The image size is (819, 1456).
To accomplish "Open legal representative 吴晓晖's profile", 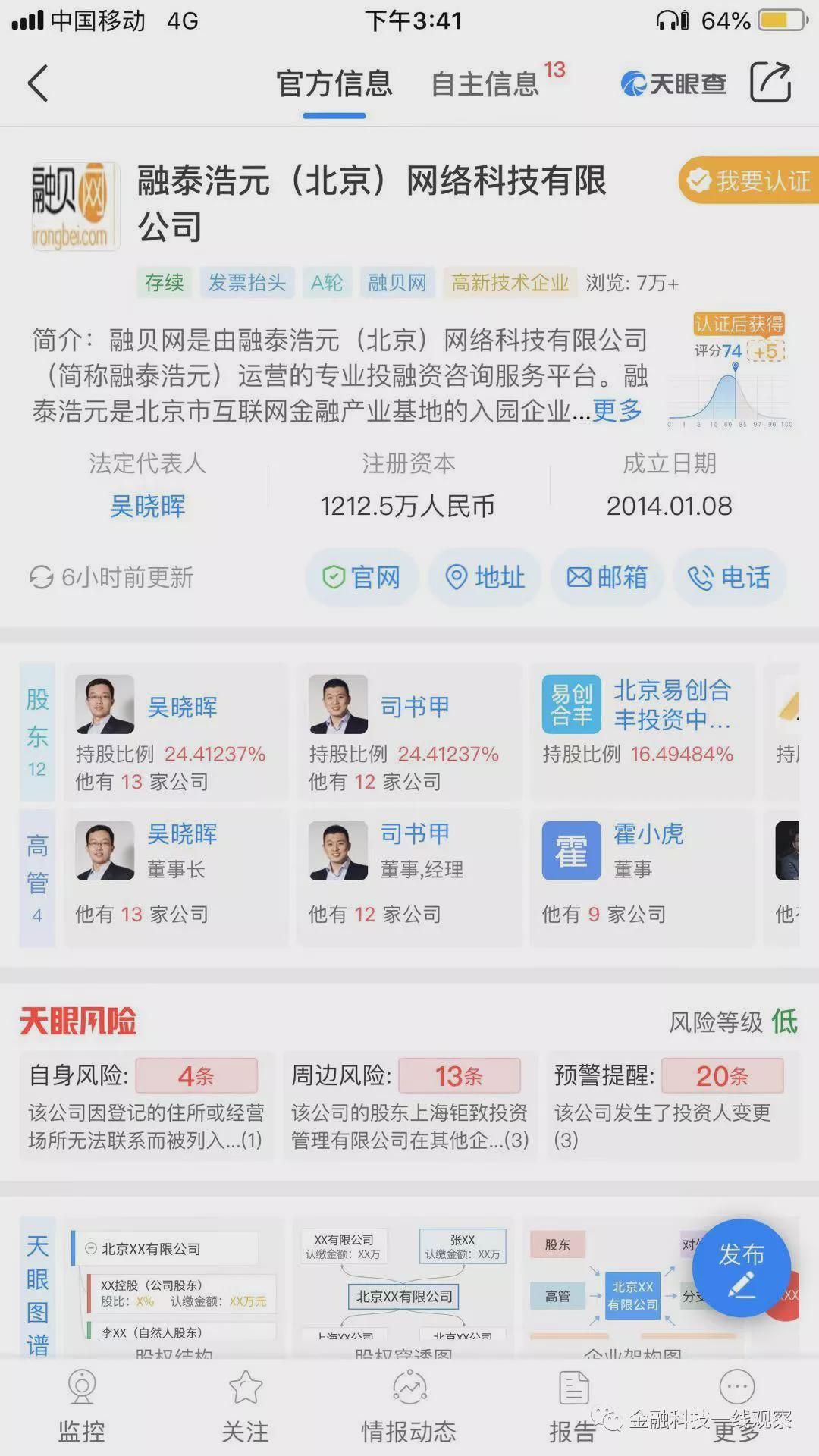I will click(148, 506).
